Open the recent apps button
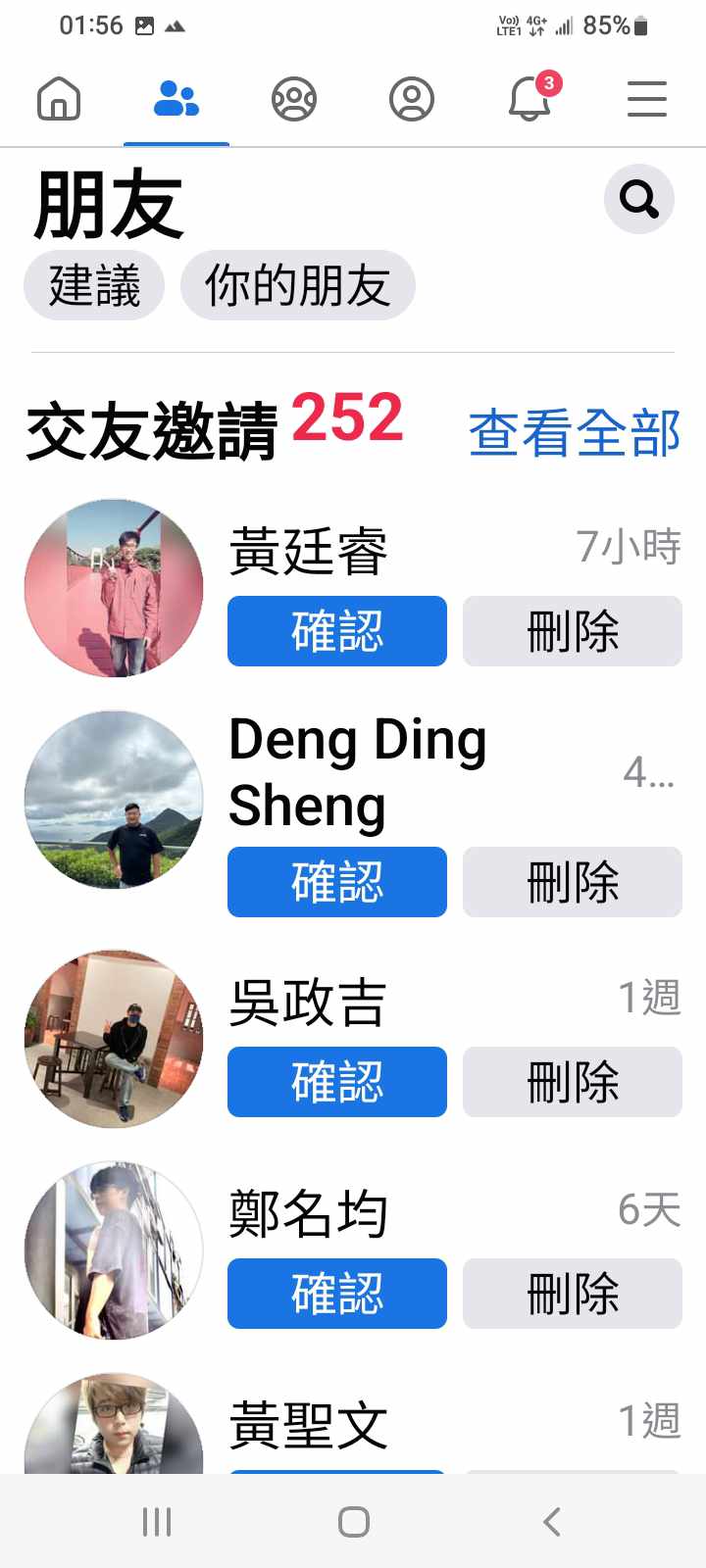 point(157,1522)
